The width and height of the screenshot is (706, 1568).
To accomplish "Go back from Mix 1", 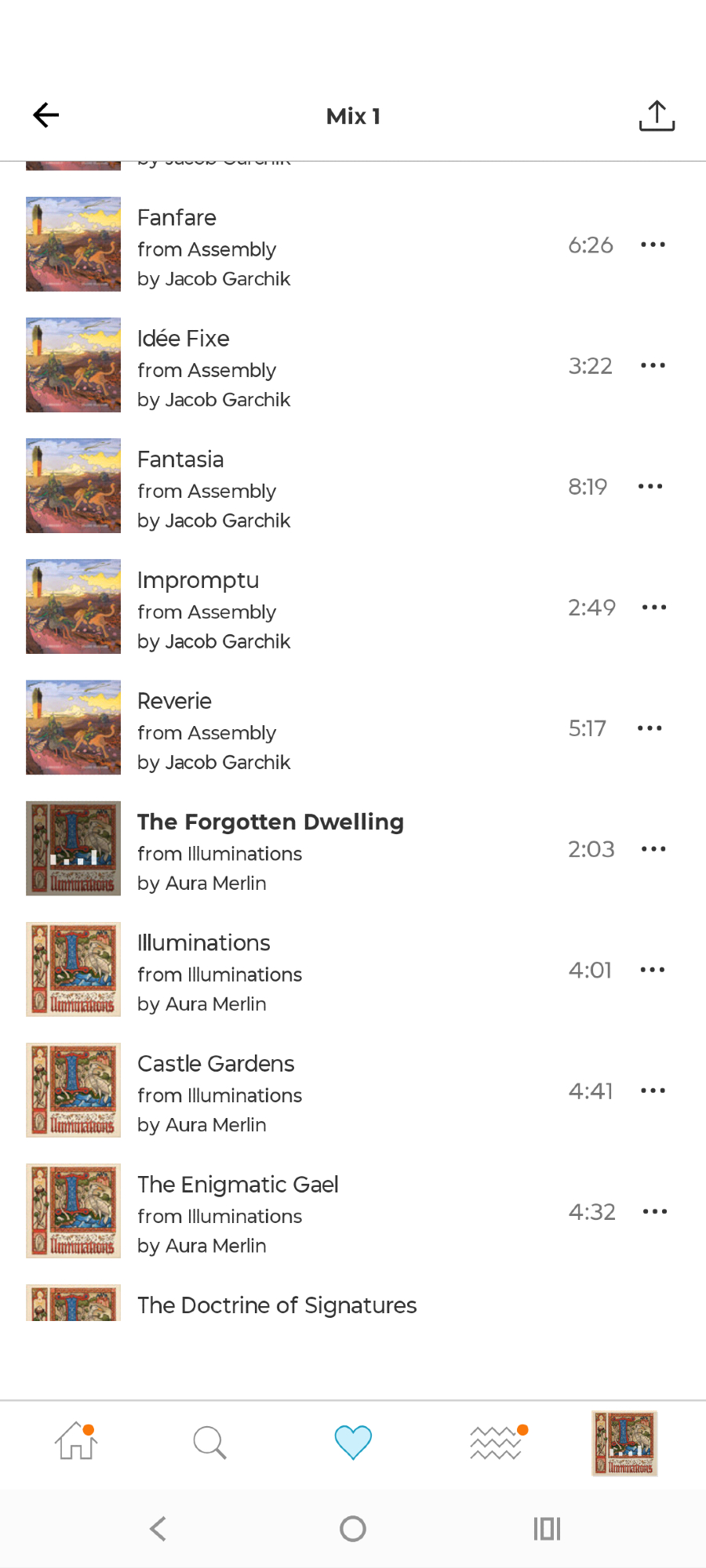I will (x=46, y=115).
